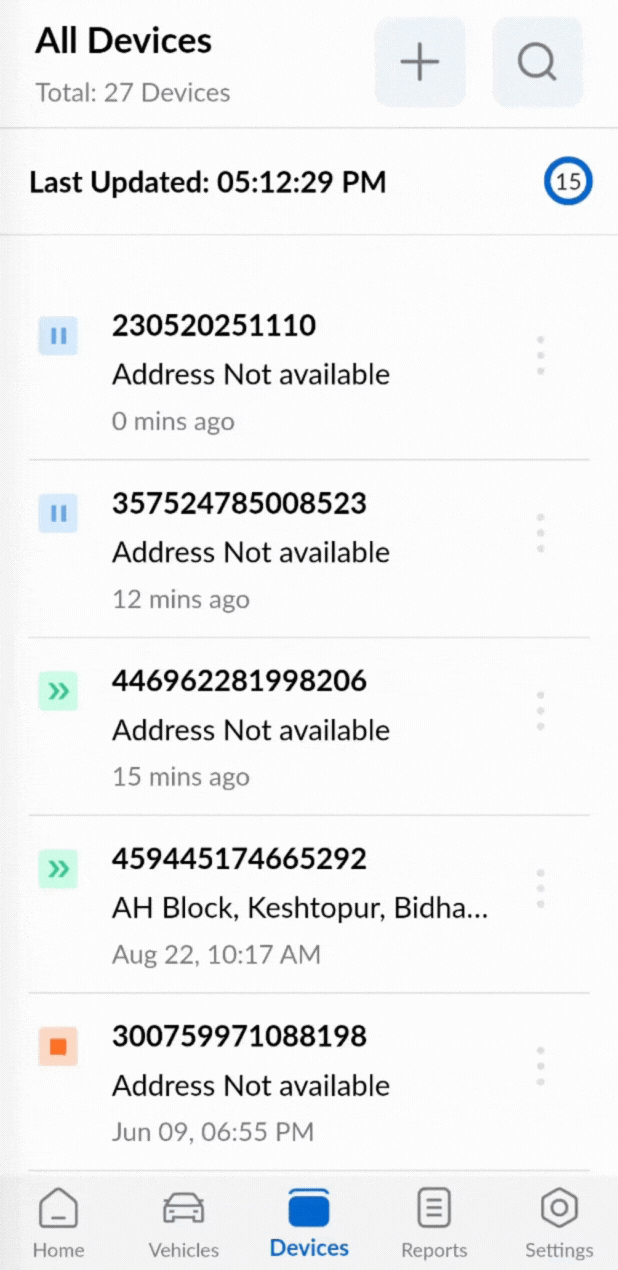
Task: Open the Settings tab
Action: 559,1223
